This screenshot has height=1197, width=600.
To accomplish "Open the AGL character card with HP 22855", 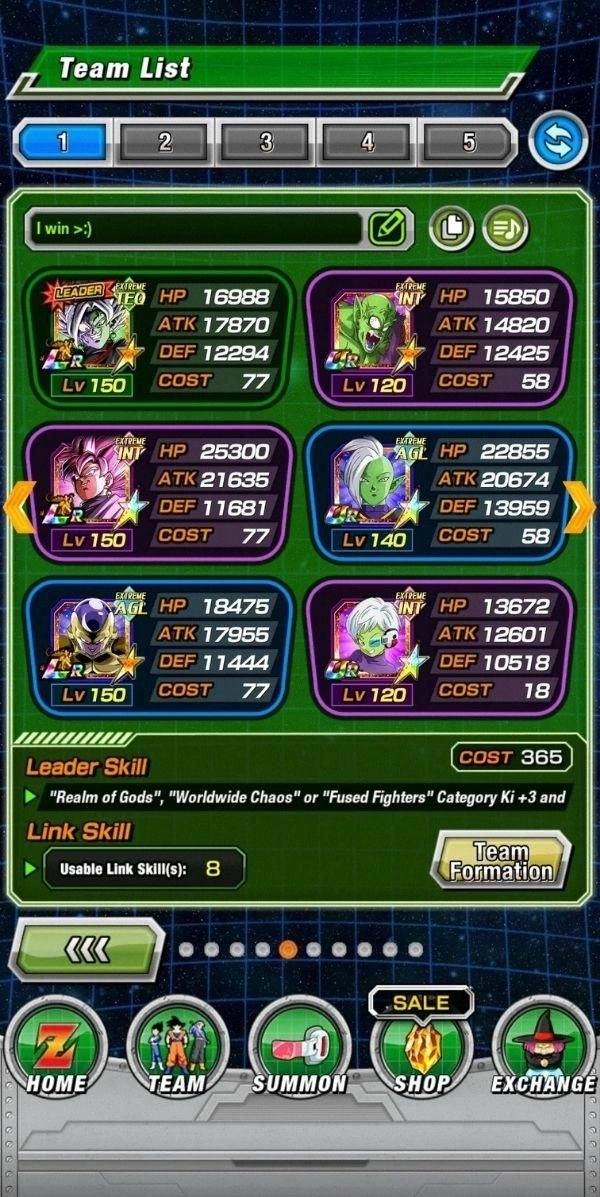I will (440, 493).
